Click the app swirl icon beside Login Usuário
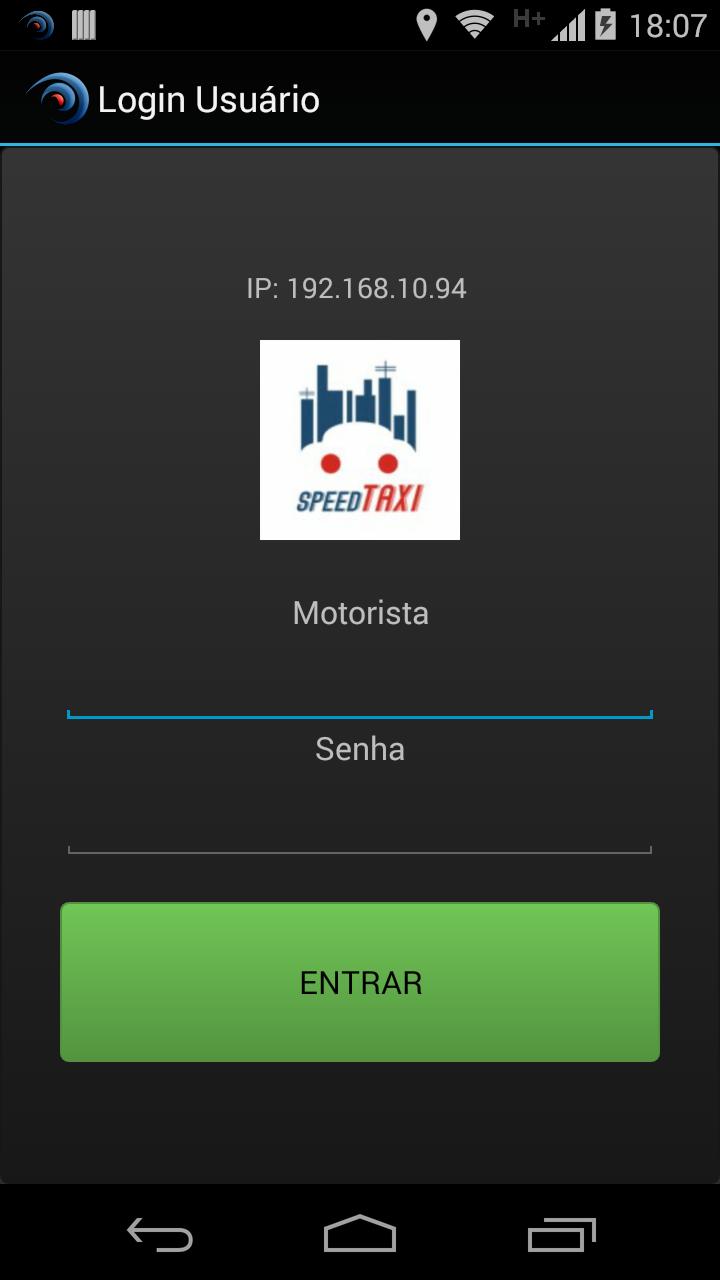The image size is (720, 1280). click(x=55, y=98)
